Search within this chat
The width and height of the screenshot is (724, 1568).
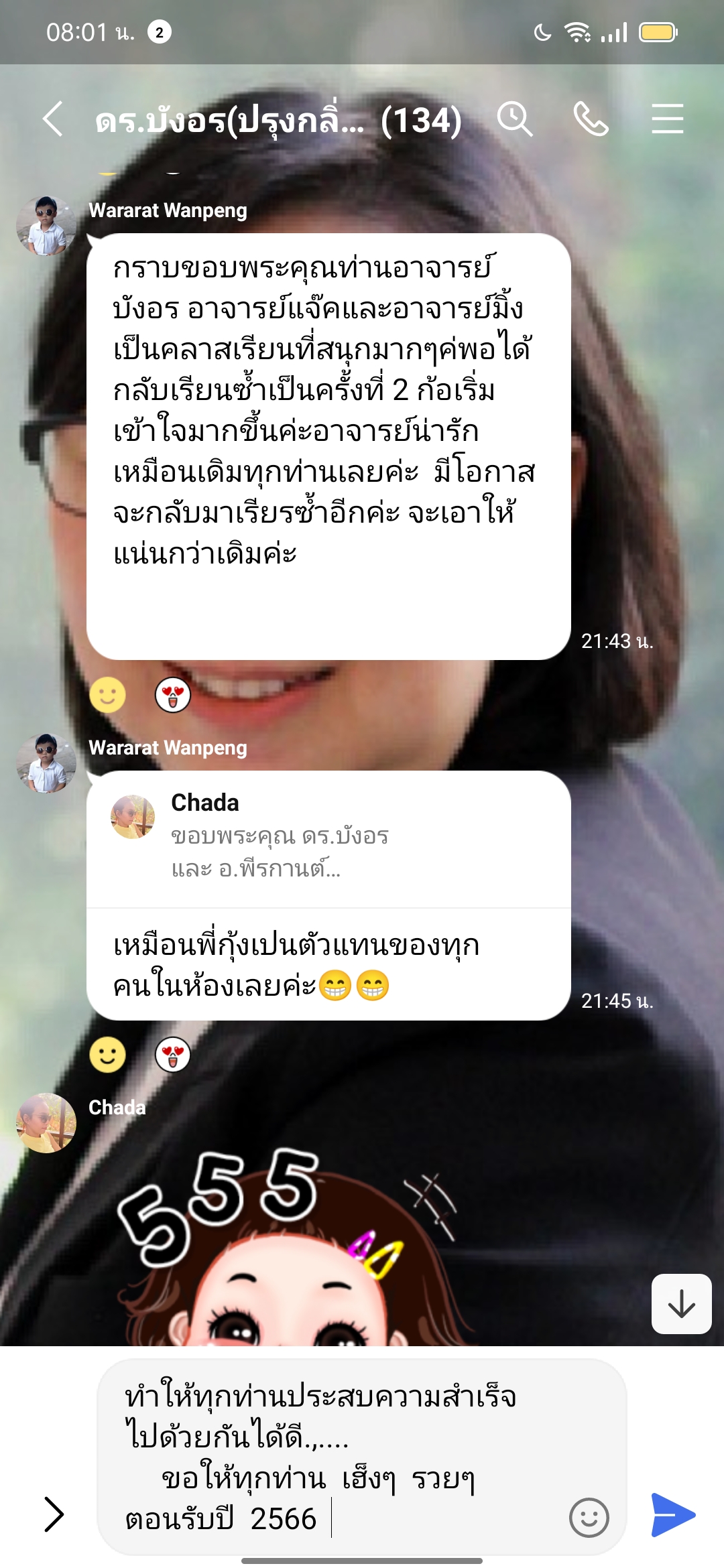514,119
